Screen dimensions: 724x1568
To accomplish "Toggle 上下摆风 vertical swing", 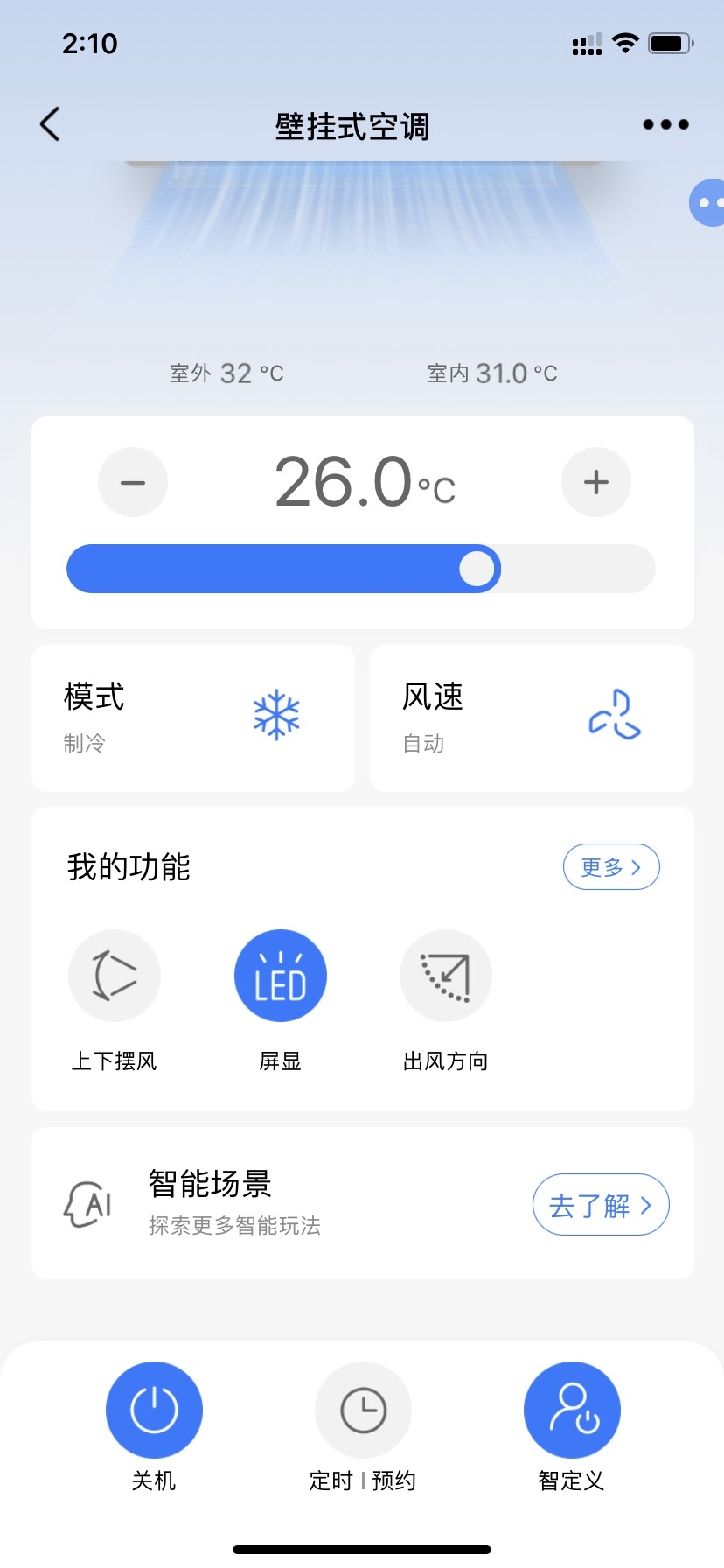I will (115, 976).
